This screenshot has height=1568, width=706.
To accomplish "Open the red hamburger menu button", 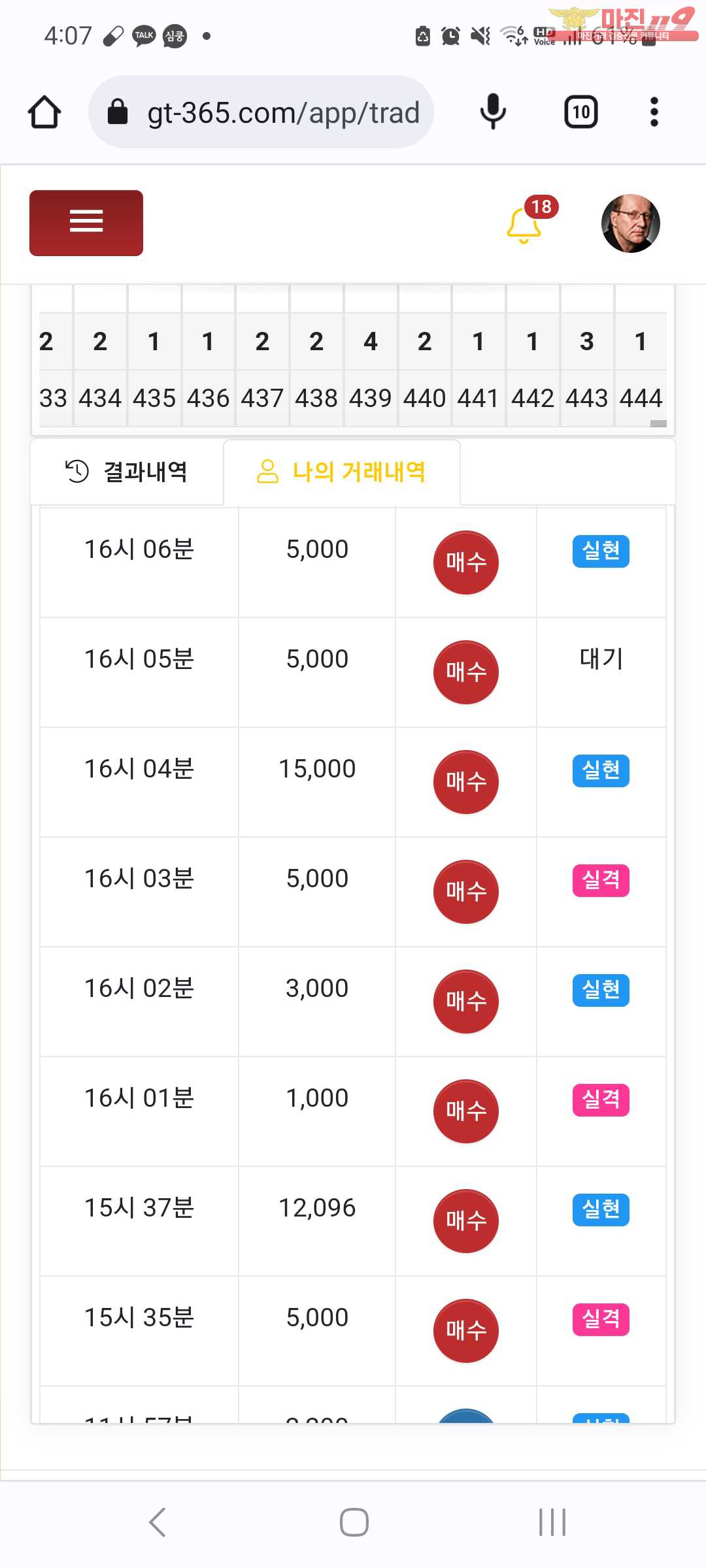I will pos(86,223).
